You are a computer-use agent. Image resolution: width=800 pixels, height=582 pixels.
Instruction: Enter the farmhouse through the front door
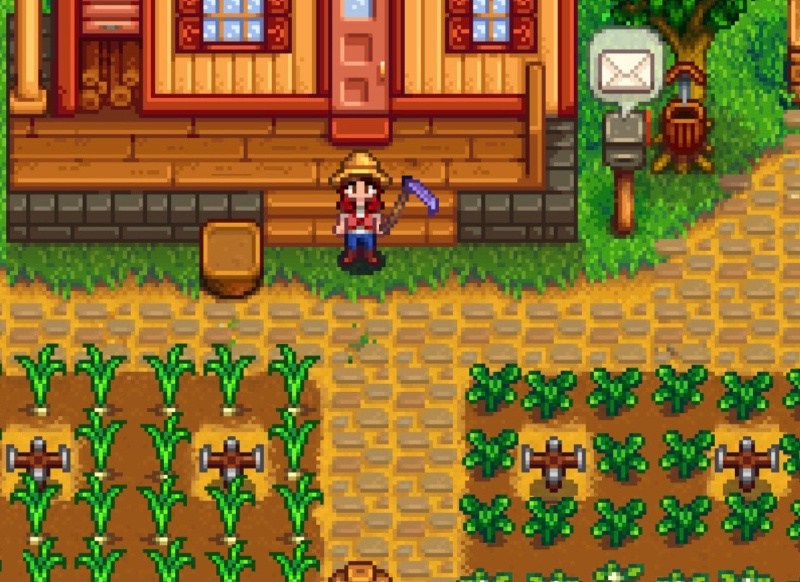(x=360, y=60)
